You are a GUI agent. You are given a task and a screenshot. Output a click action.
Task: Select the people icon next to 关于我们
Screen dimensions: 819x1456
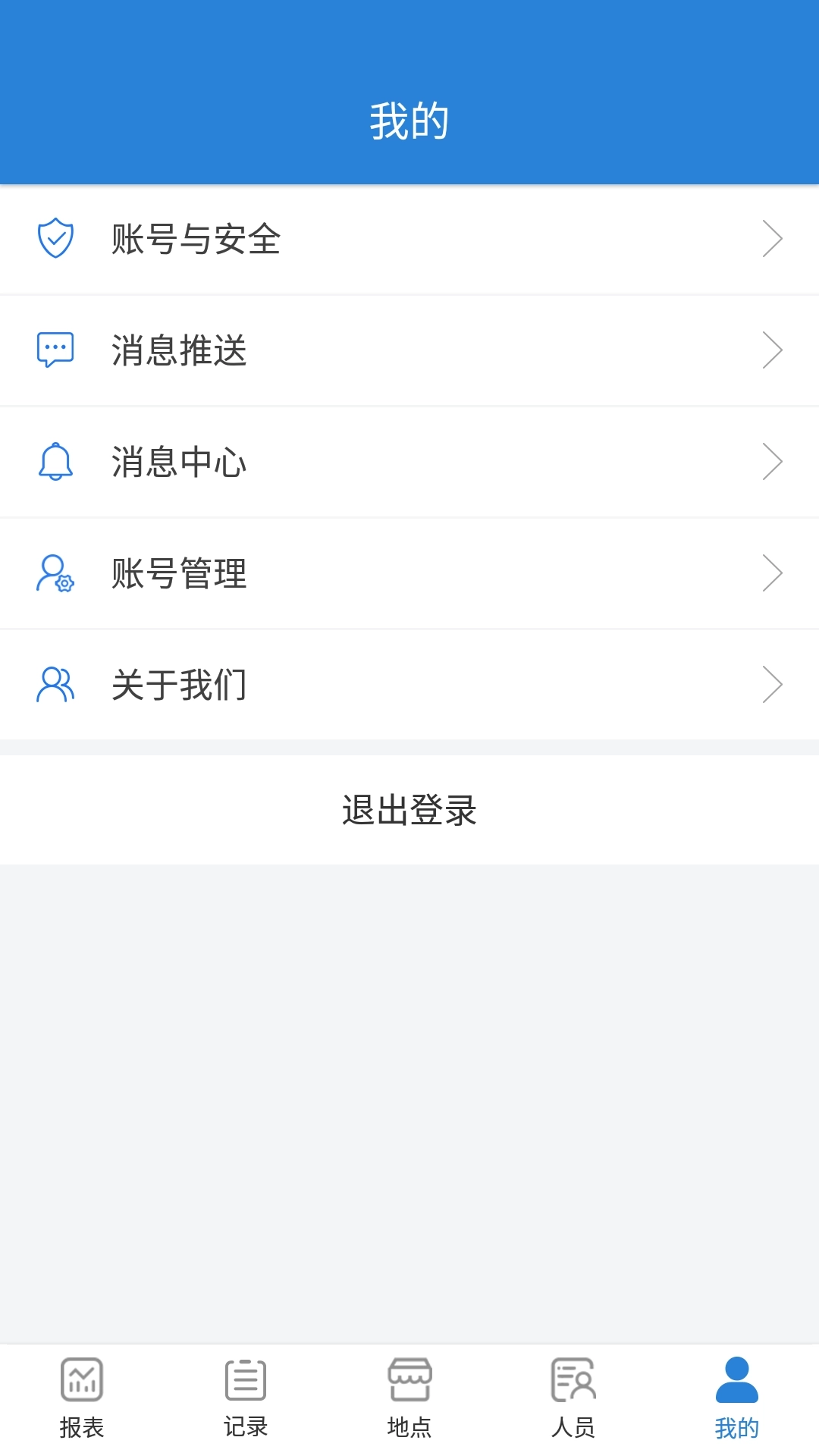click(53, 684)
